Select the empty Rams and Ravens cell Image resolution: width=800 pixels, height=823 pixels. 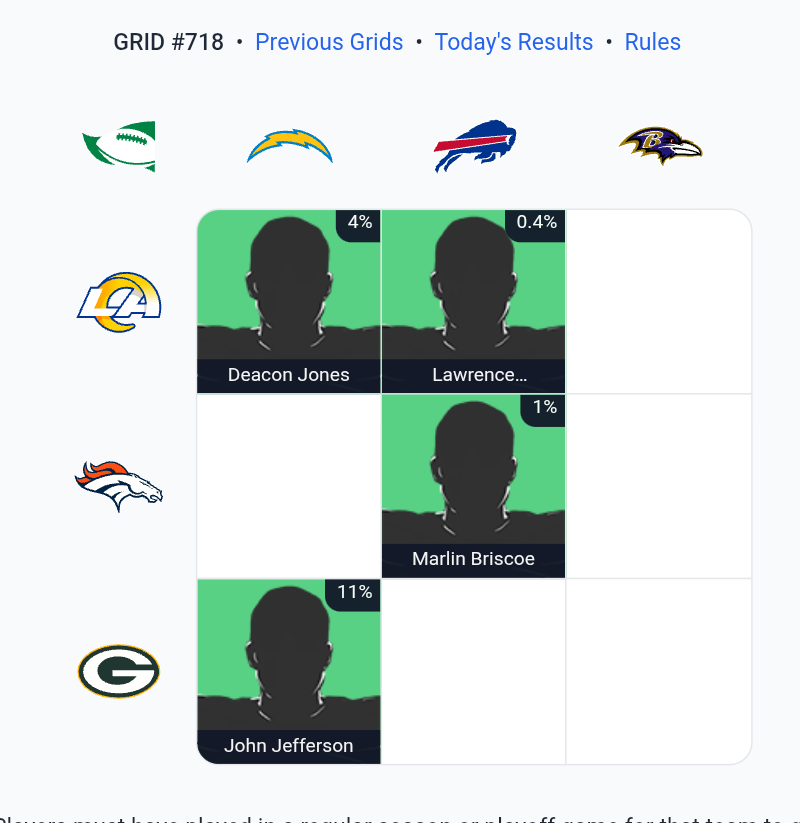click(x=658, y=301)
